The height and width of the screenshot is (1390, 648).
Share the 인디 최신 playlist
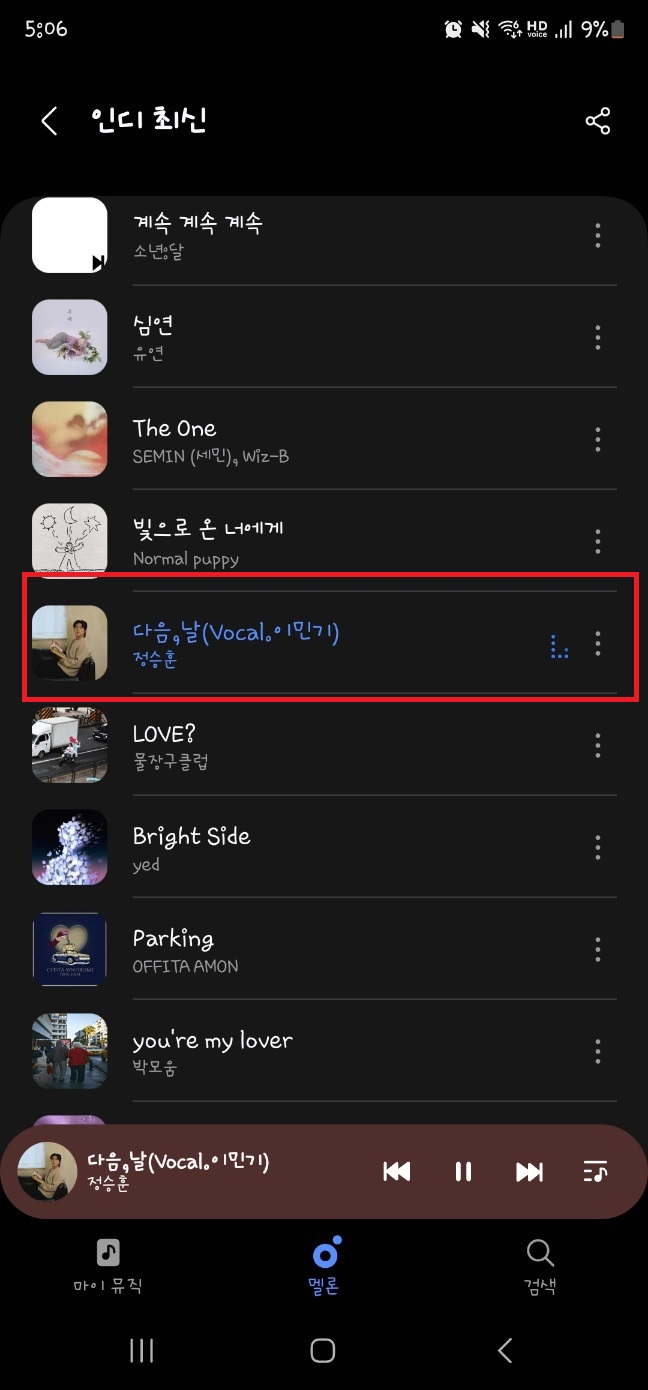point(597,122)
